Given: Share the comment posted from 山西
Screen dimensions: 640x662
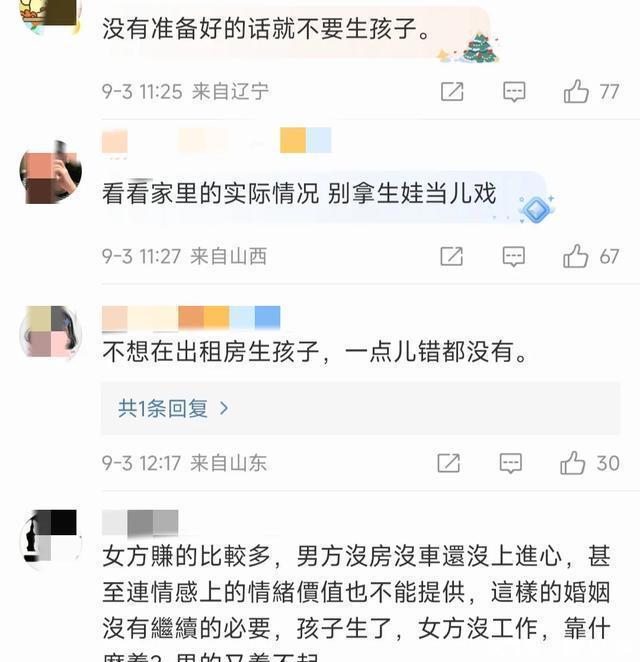Looking at the screenshot, I should tap(452, 256).
